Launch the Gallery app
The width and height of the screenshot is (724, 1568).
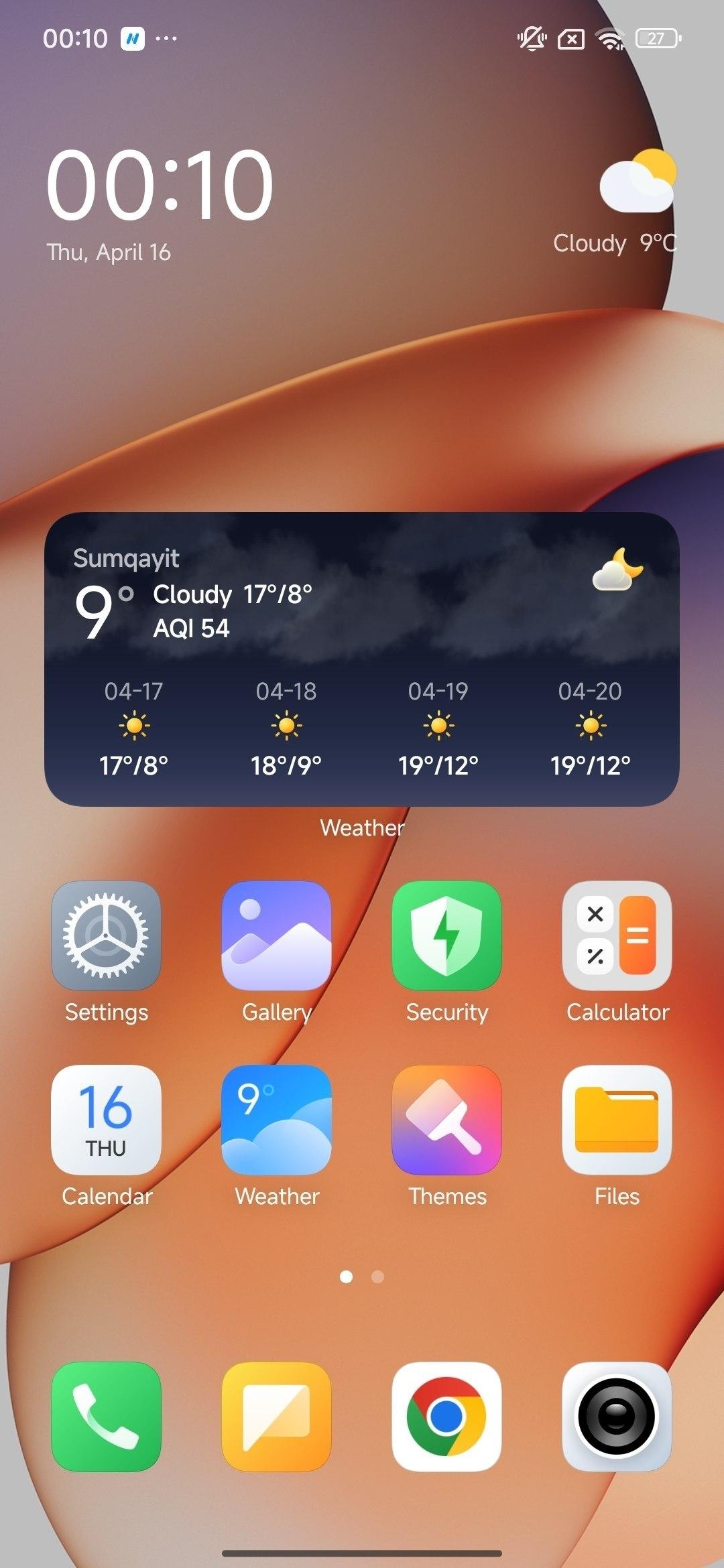pyautogui.click(x=276, y=935)
